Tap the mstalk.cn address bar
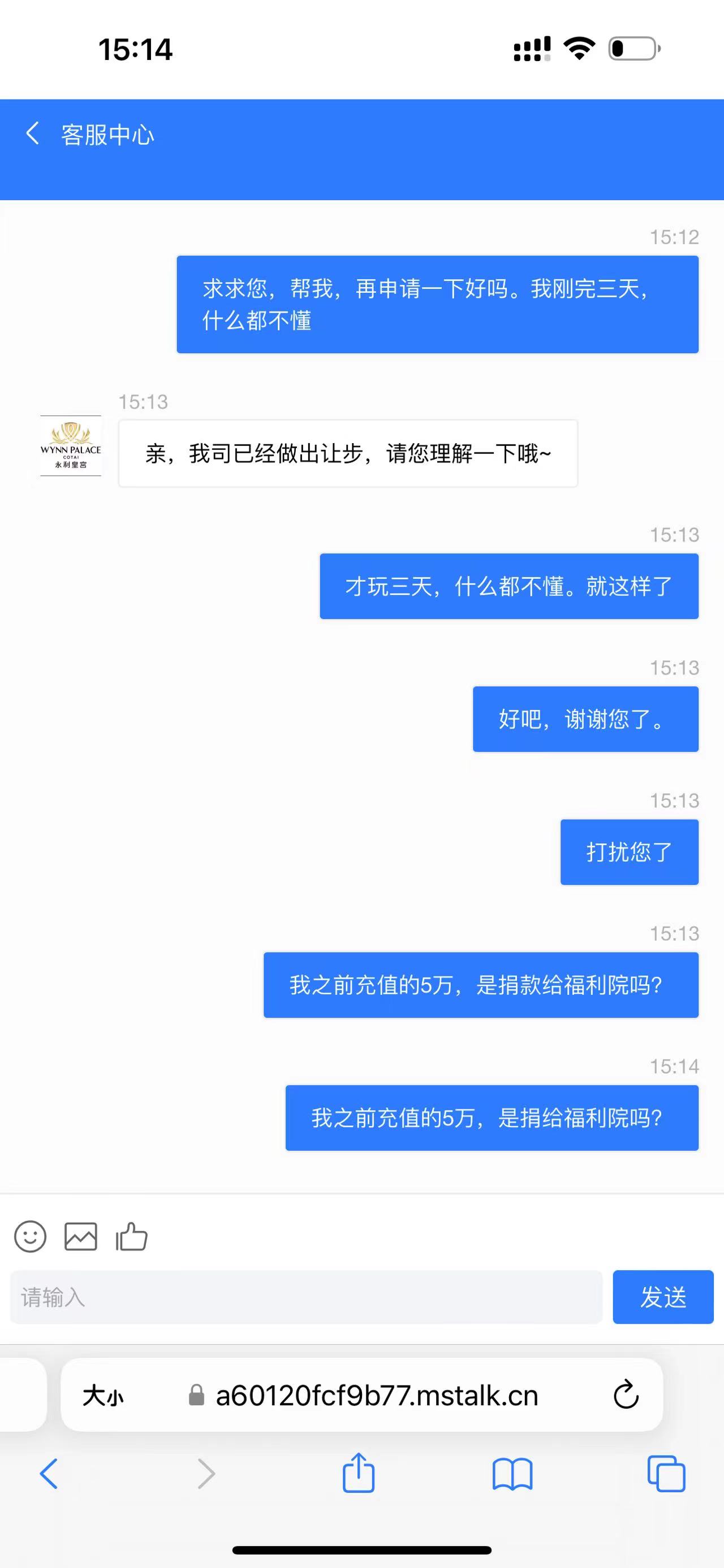724x1568 pixels. 376,1395
